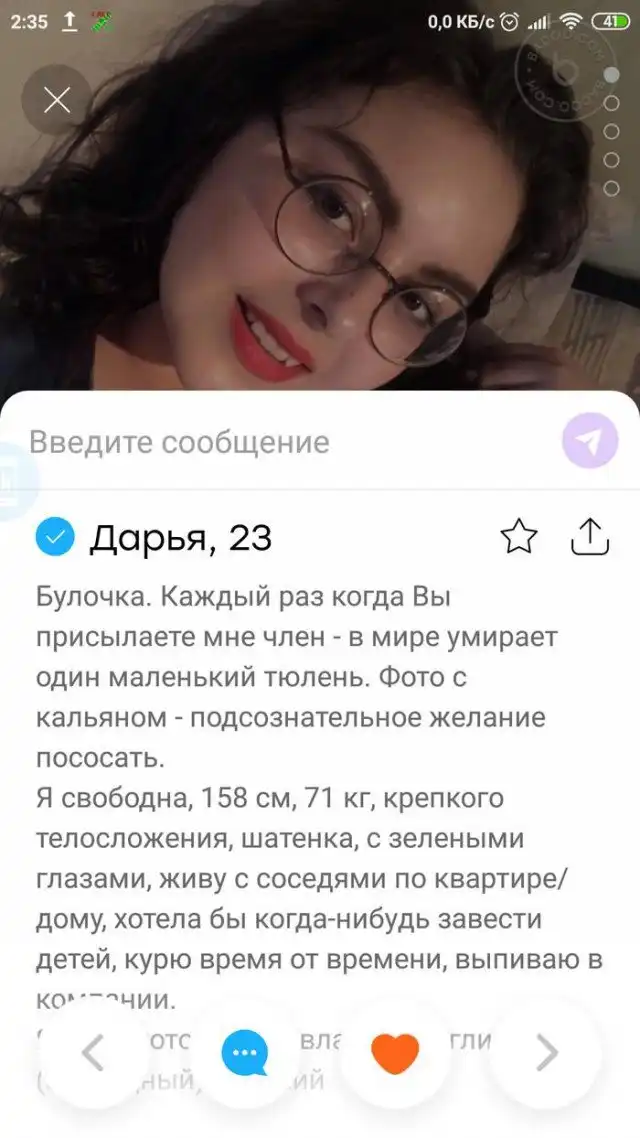Skip to the next profile

click(546, 1052)
